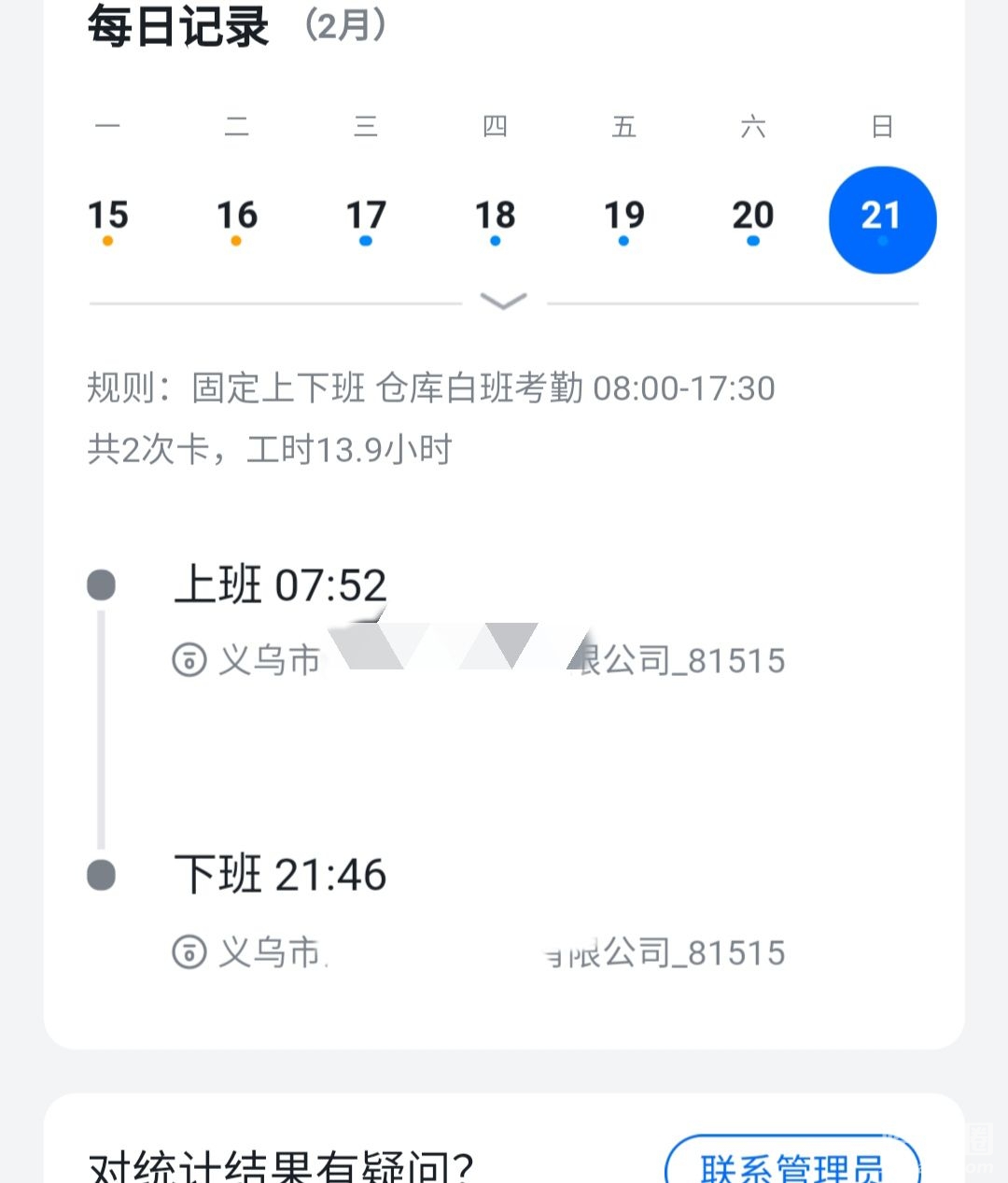Open the daily record for the 19th
Viewport: 1008px width, 1183px height.
[623, 217]
